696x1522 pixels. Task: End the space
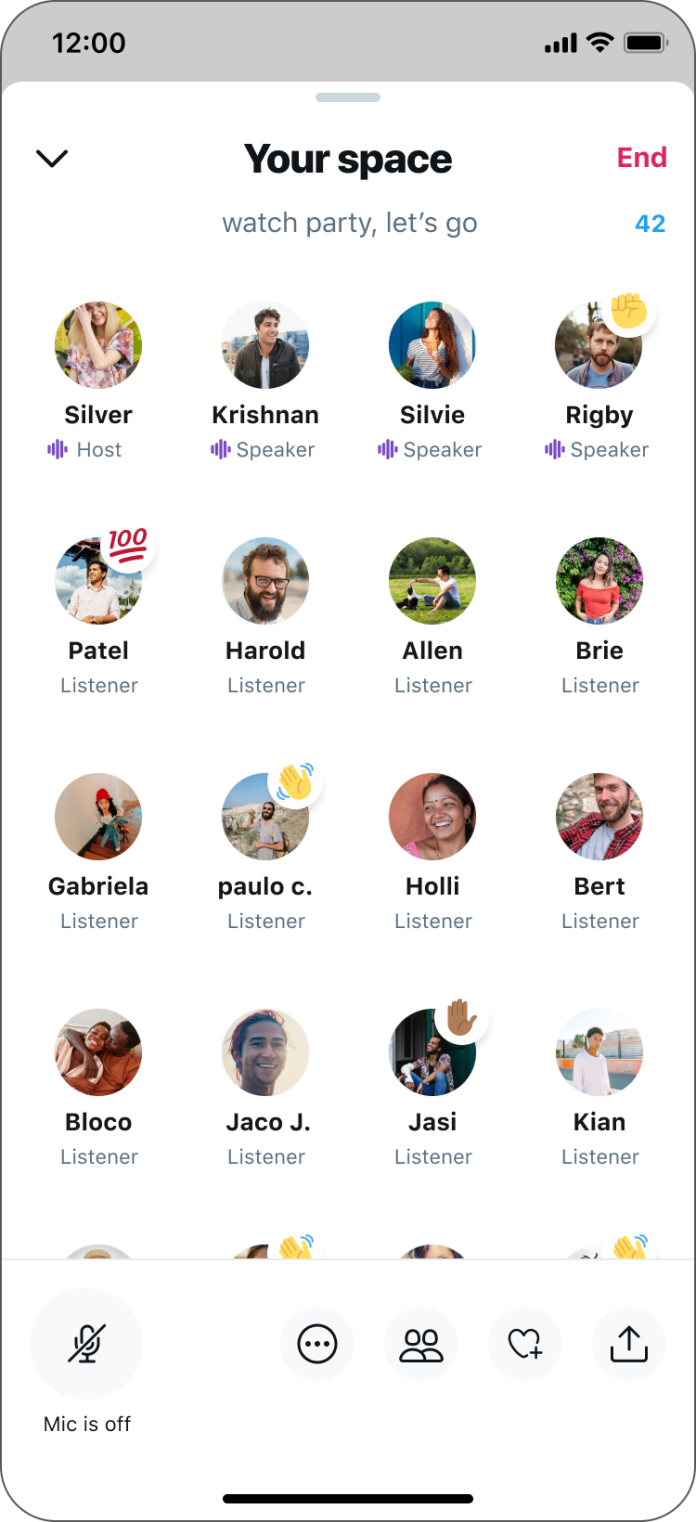point(641,158)
